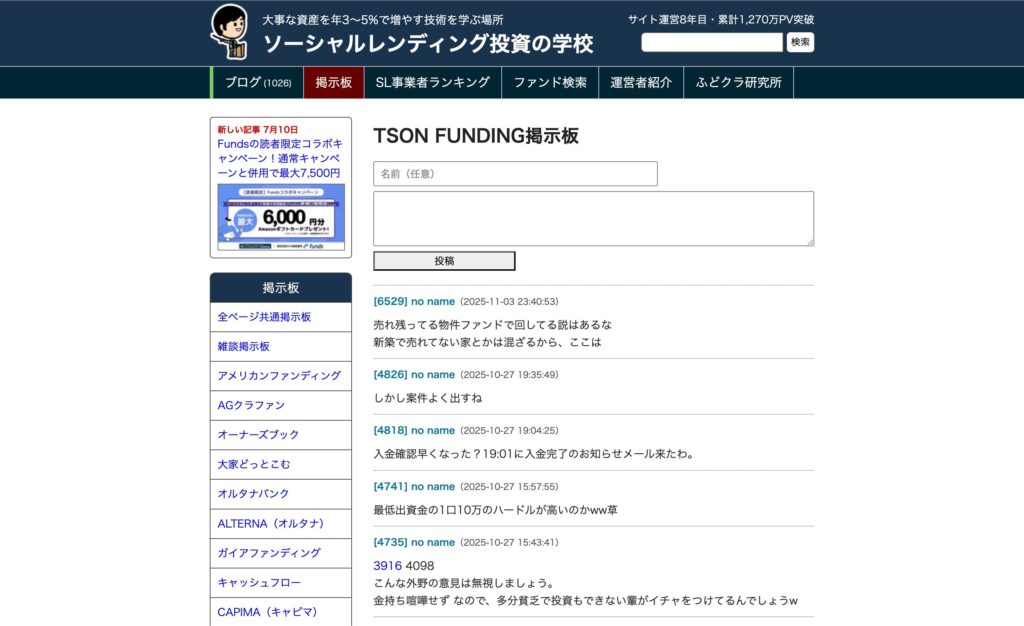Submit post with 投稿 button

444,261
